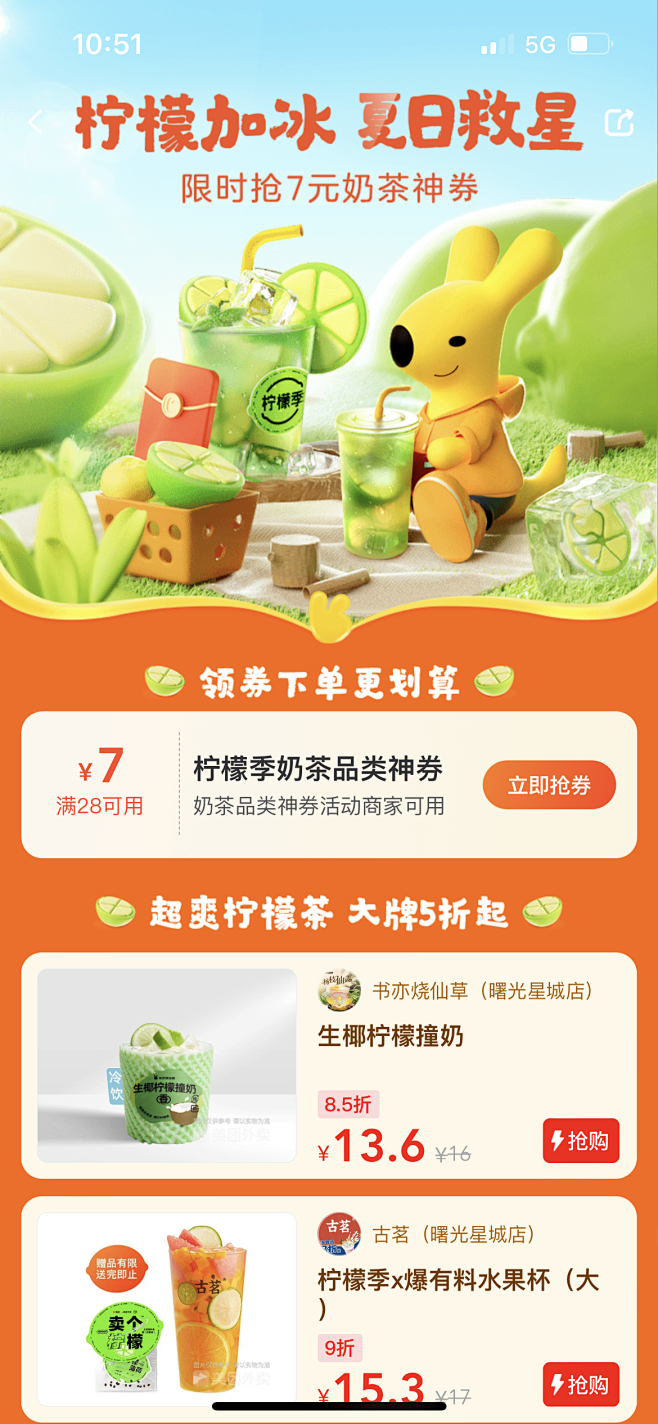Tap 抢购 for 生椰柠檬撞奶
Image resolution: width=658 pixels, height=1424 pixels.
coord(581,1140)
